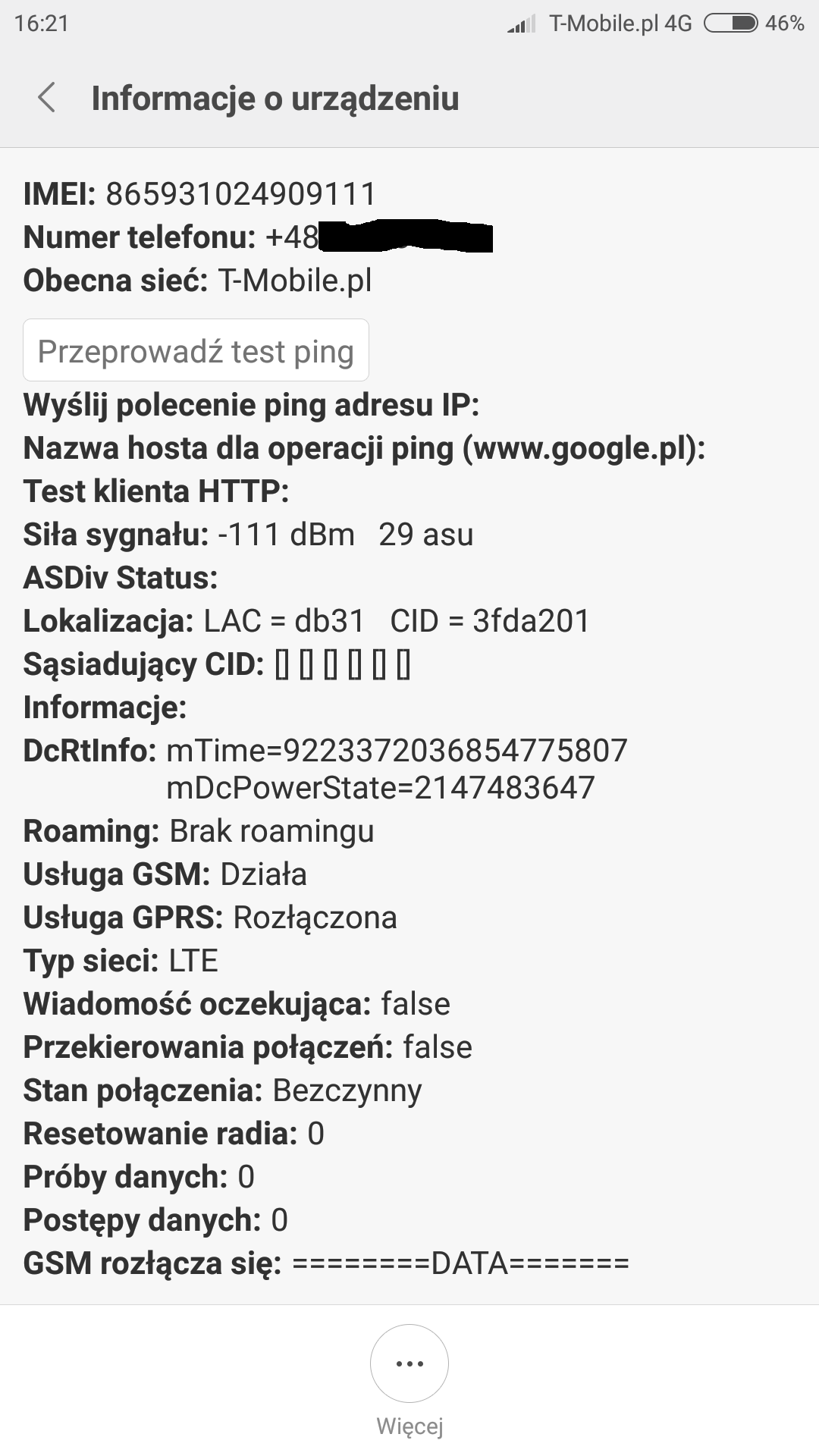Tap the Przeprowadź test ping button

pyautogui.click(x=196, y=350)
